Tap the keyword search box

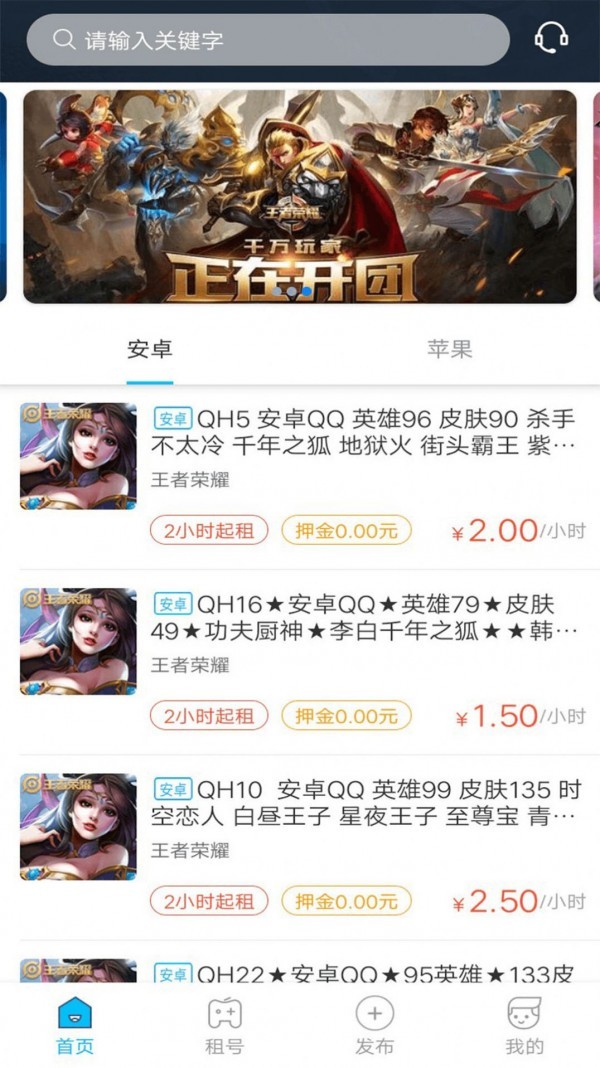click(x=268, y=41)
